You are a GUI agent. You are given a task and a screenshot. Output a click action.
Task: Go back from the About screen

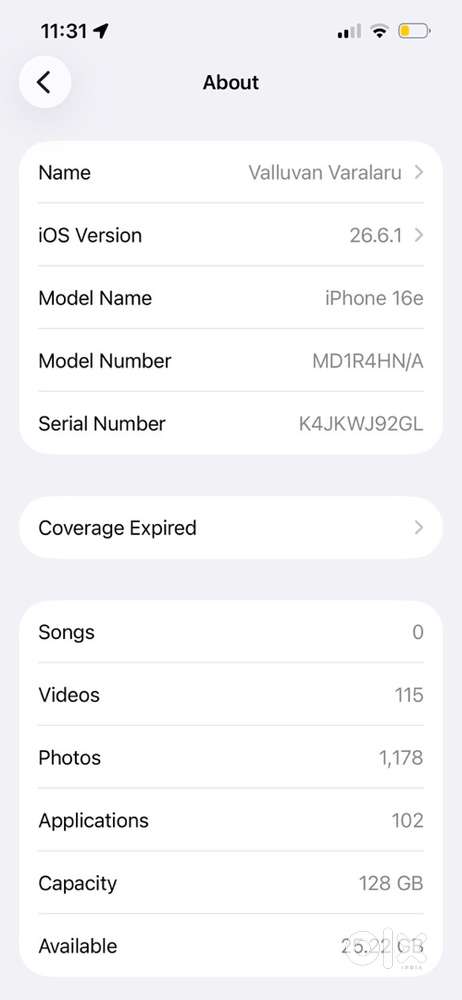point(45,82)
